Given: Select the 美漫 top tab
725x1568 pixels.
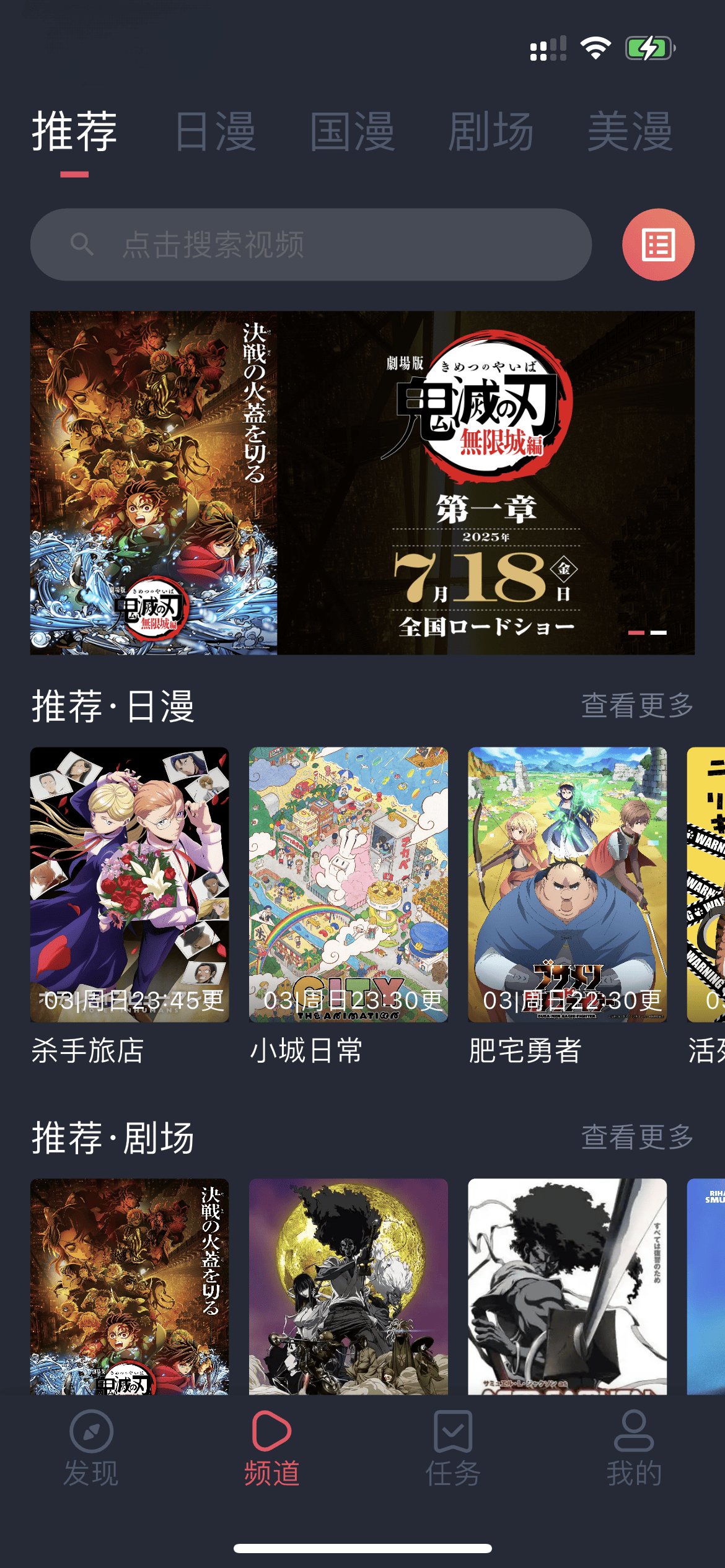Looking at the screenshot, I should coord(630,131).
